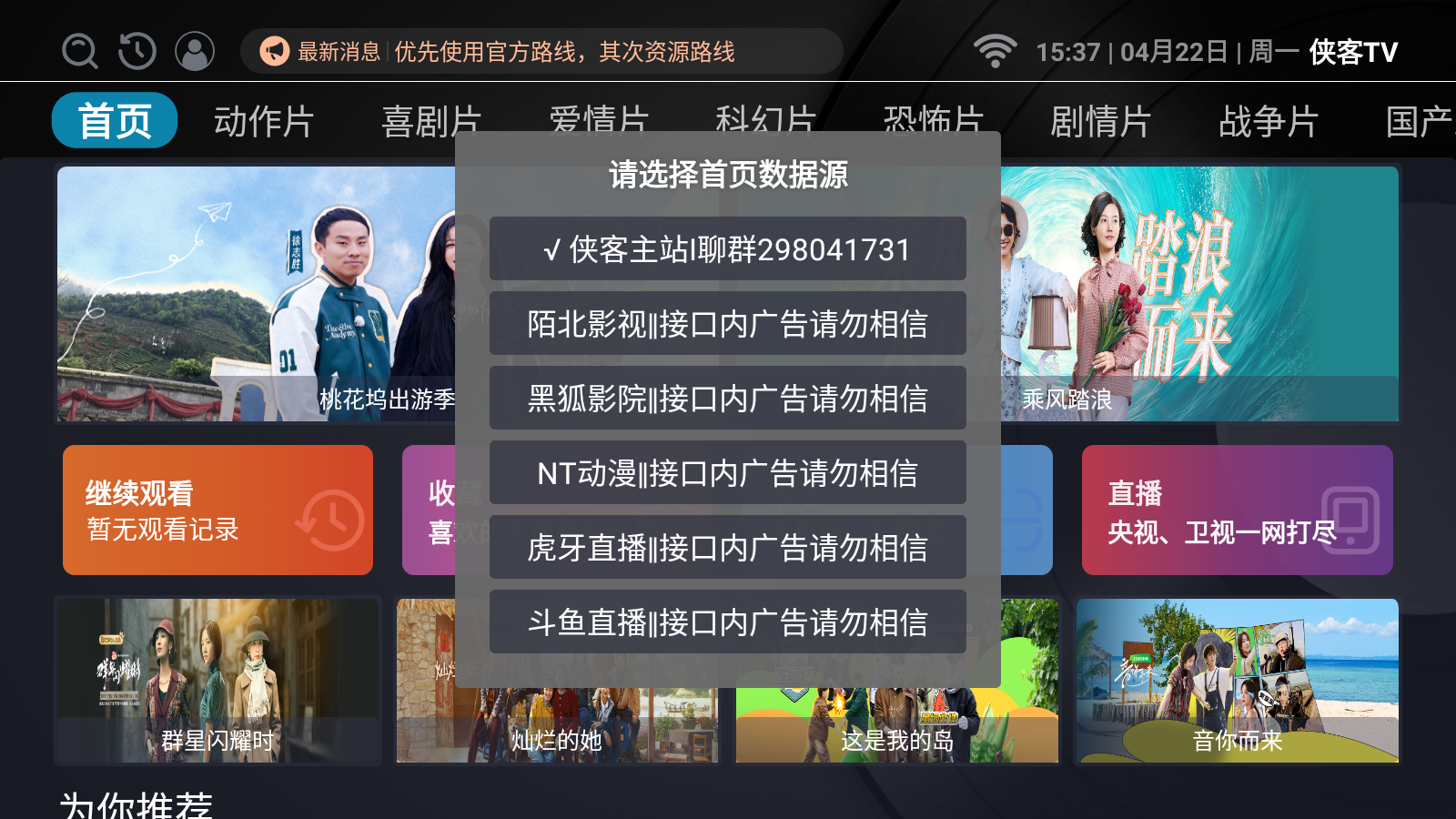Open 音你而来 poster

click(1237, 681)
